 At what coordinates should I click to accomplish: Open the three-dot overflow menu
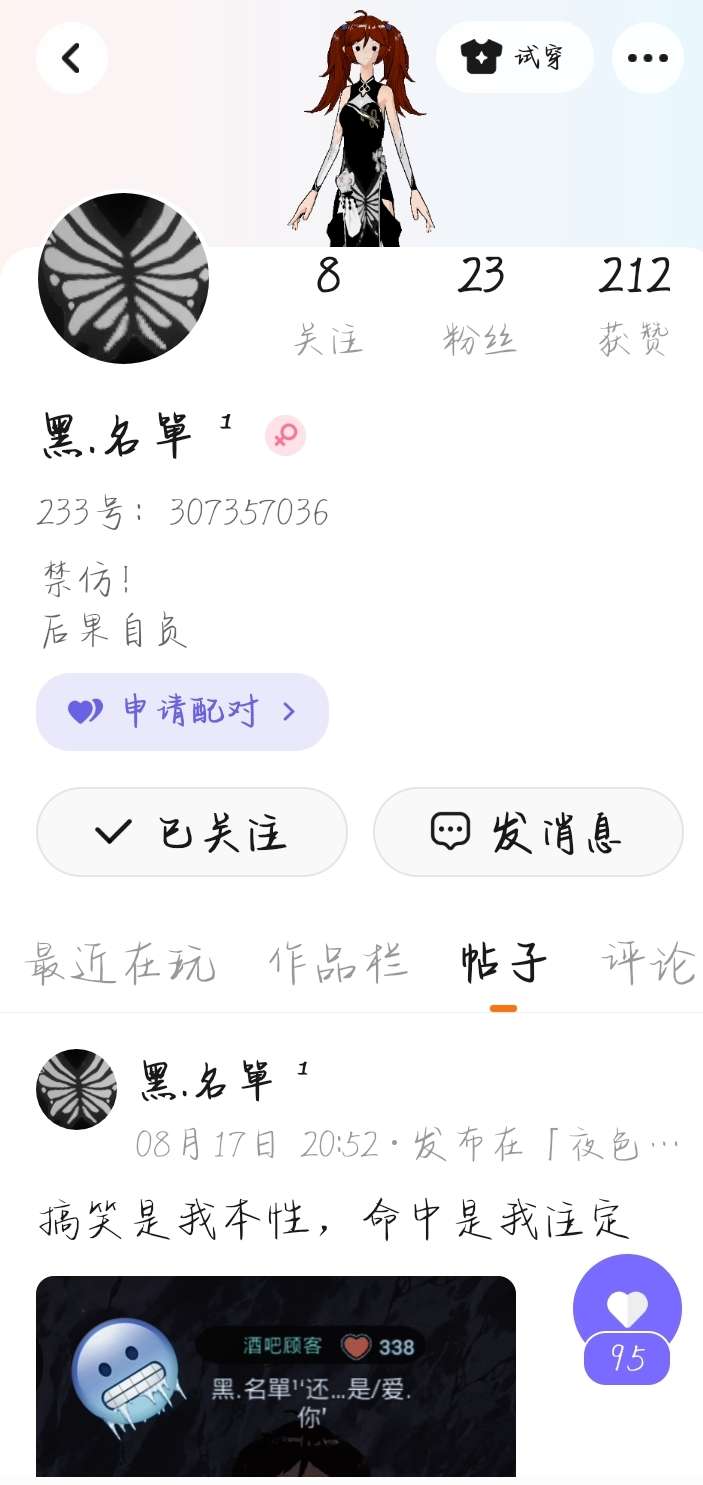click(647, 58)
